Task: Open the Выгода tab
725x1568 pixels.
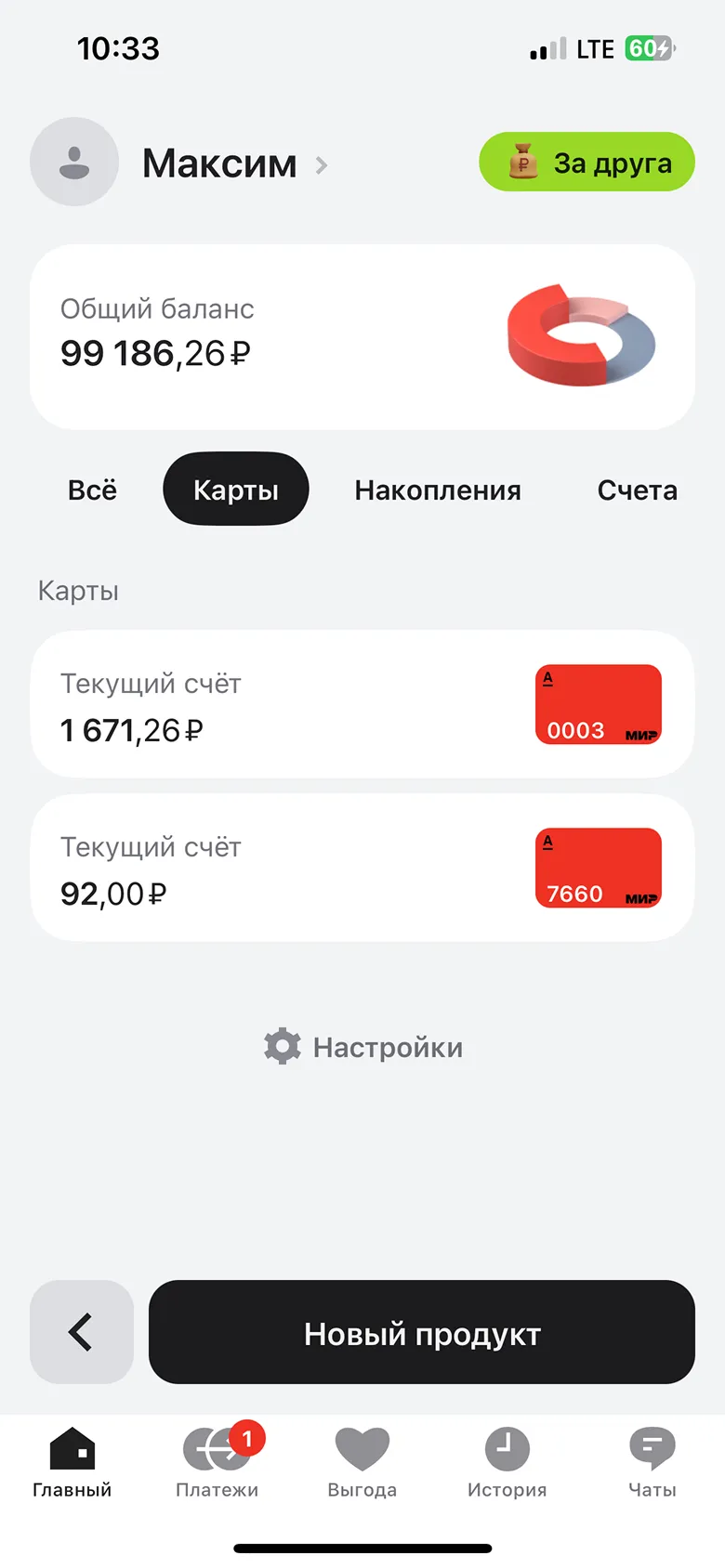Action: click(362, 1462)
